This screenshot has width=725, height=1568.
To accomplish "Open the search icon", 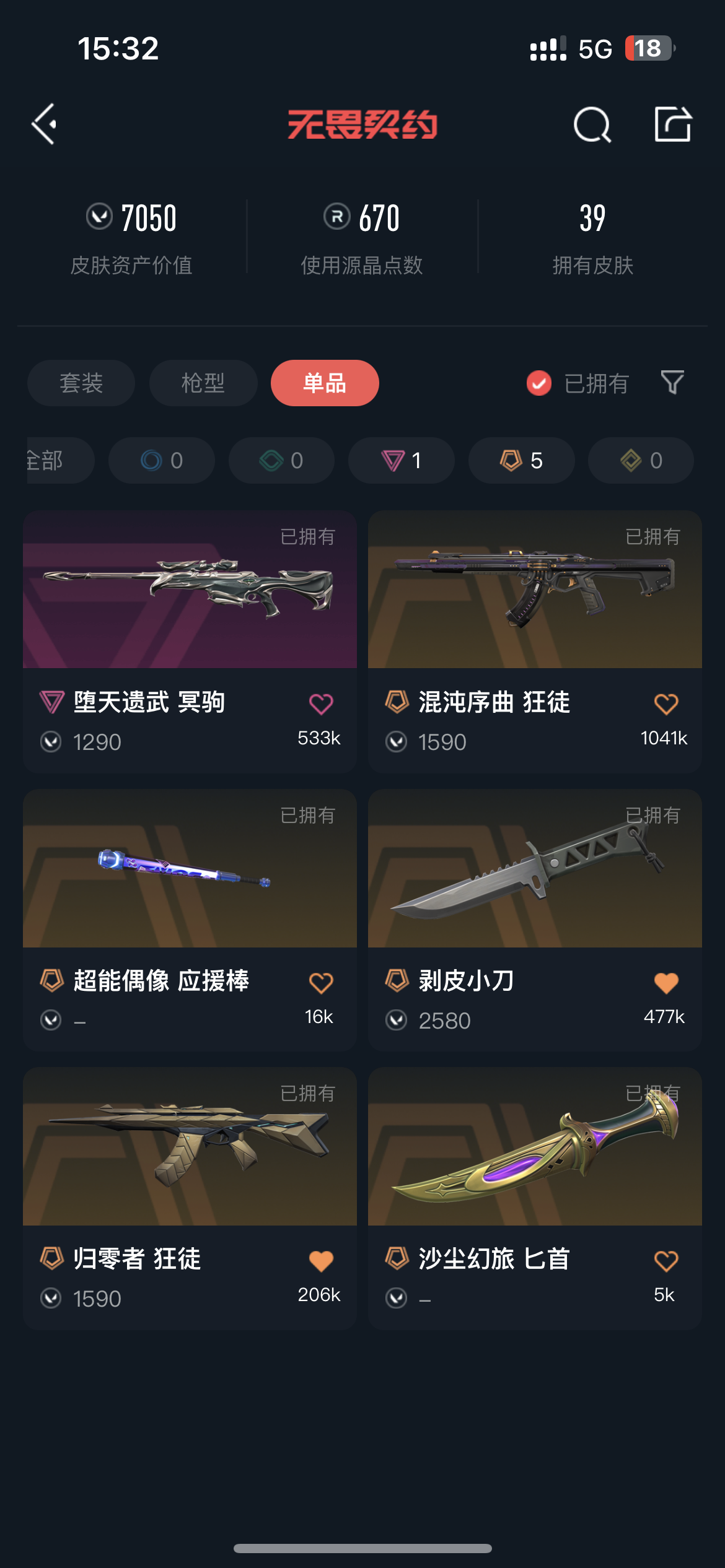I will [x=592, y=124].
